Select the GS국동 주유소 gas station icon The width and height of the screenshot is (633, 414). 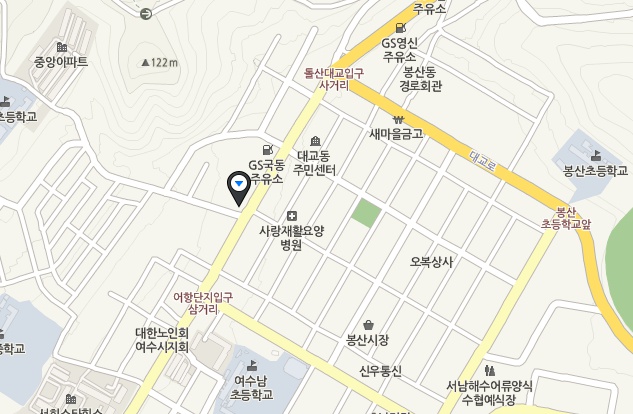(x=266, y=148)
